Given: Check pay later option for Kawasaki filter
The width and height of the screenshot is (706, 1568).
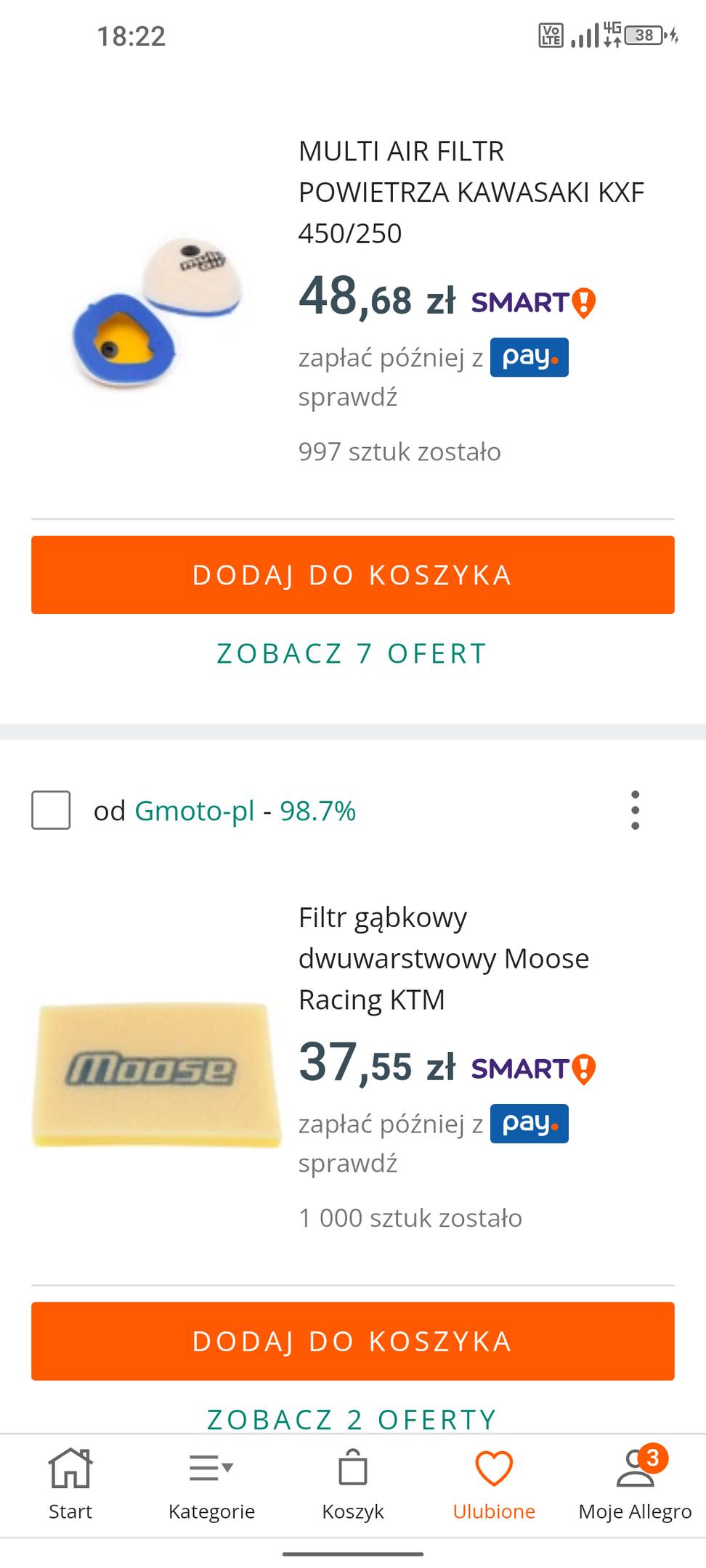Looking at the screenshot, I should tap(347, 397).
